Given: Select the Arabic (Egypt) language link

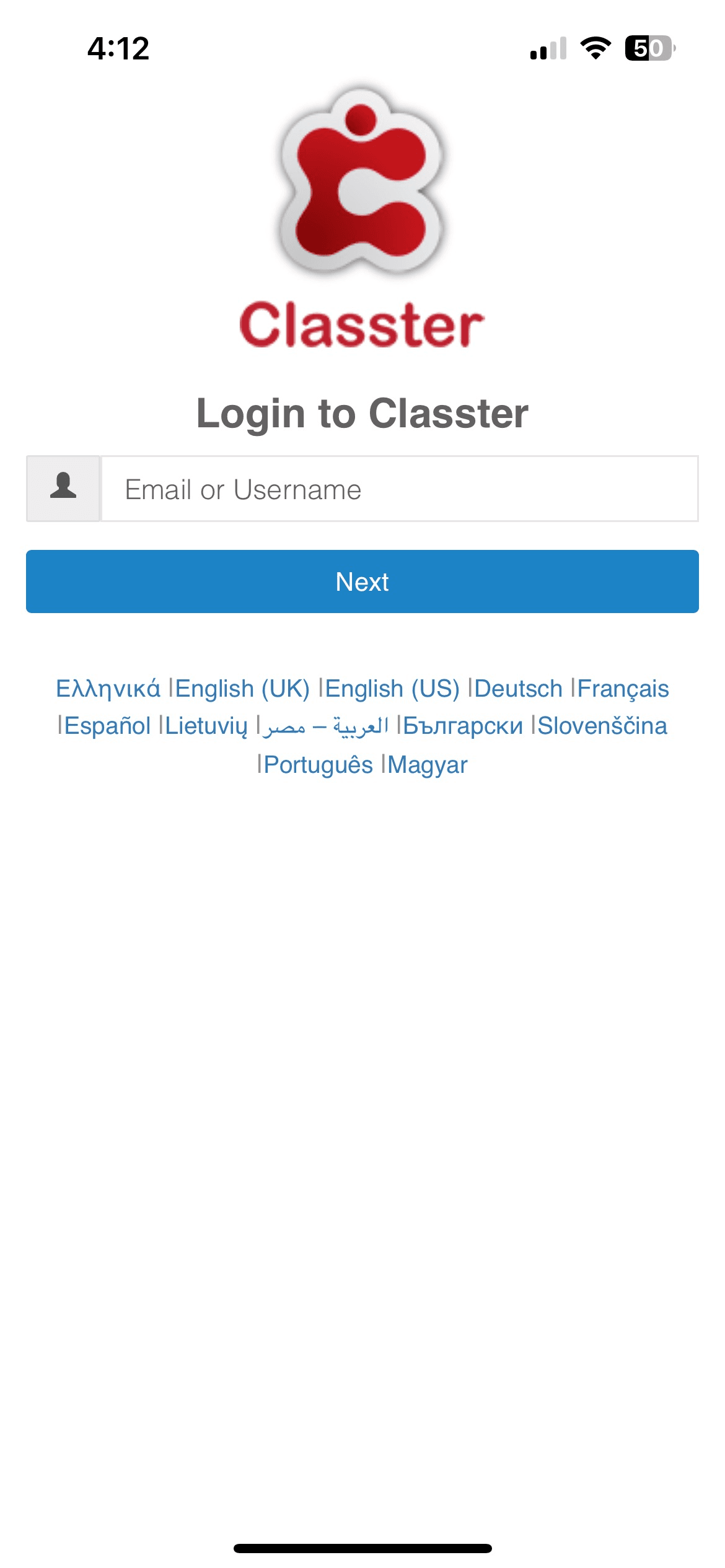Looking at the screenshot, I should click(326, 726).
